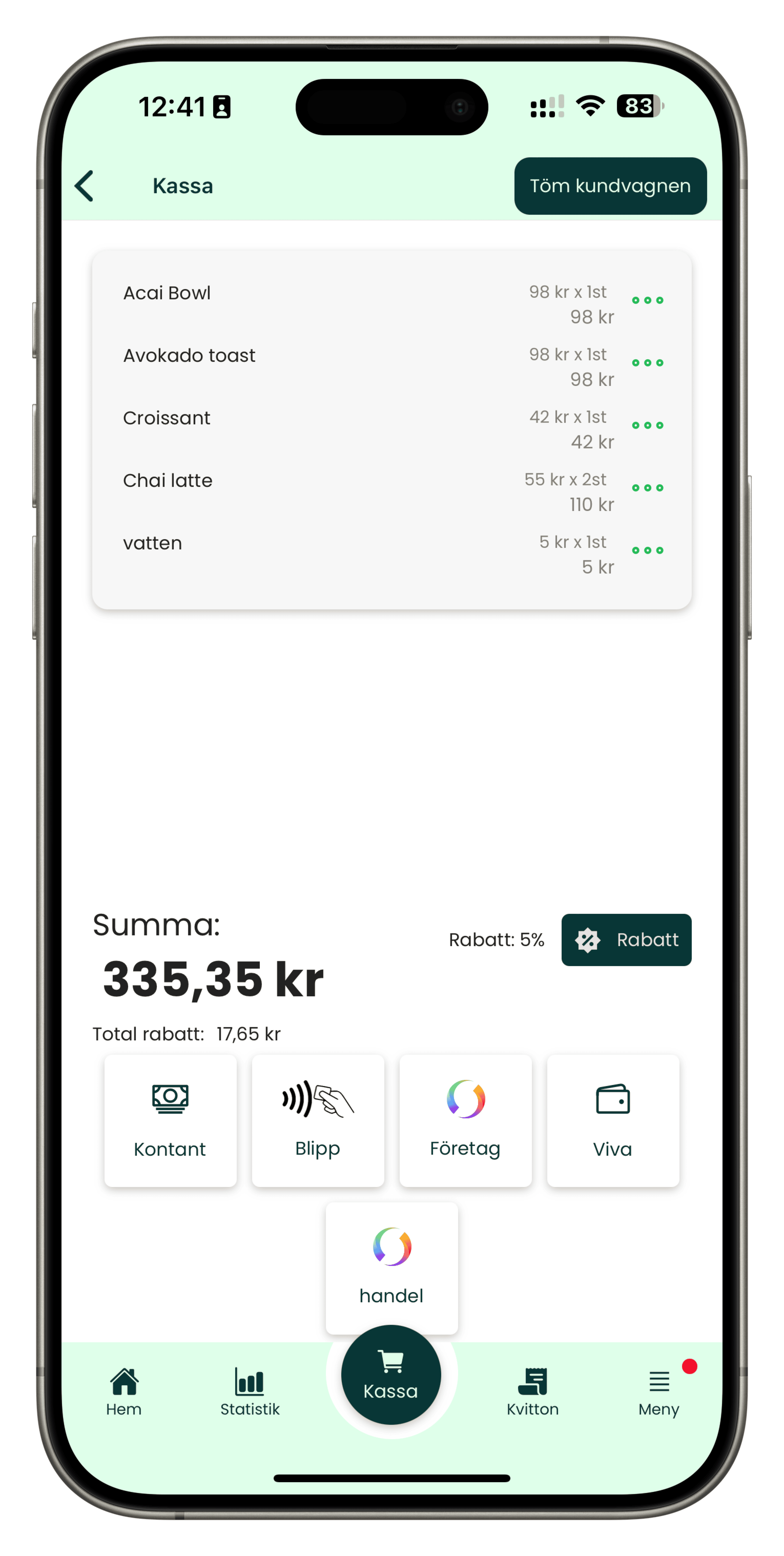The height and width of the screenshot is (1556, 784).
Task: Choose Kontant as payment method
Action: click(x=170, y=1120)
